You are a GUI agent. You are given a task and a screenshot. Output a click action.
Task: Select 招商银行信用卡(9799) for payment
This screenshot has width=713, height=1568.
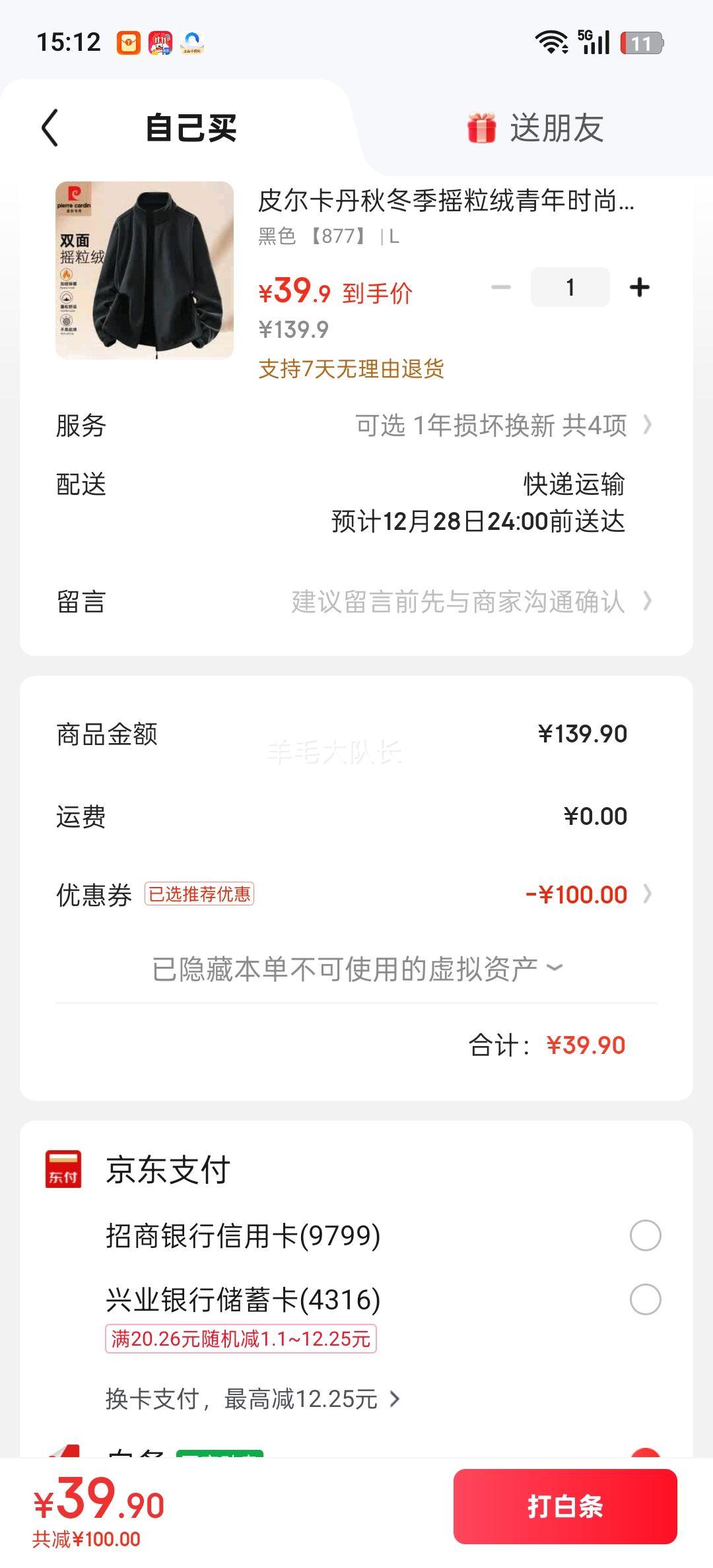tap(645, 1235)
